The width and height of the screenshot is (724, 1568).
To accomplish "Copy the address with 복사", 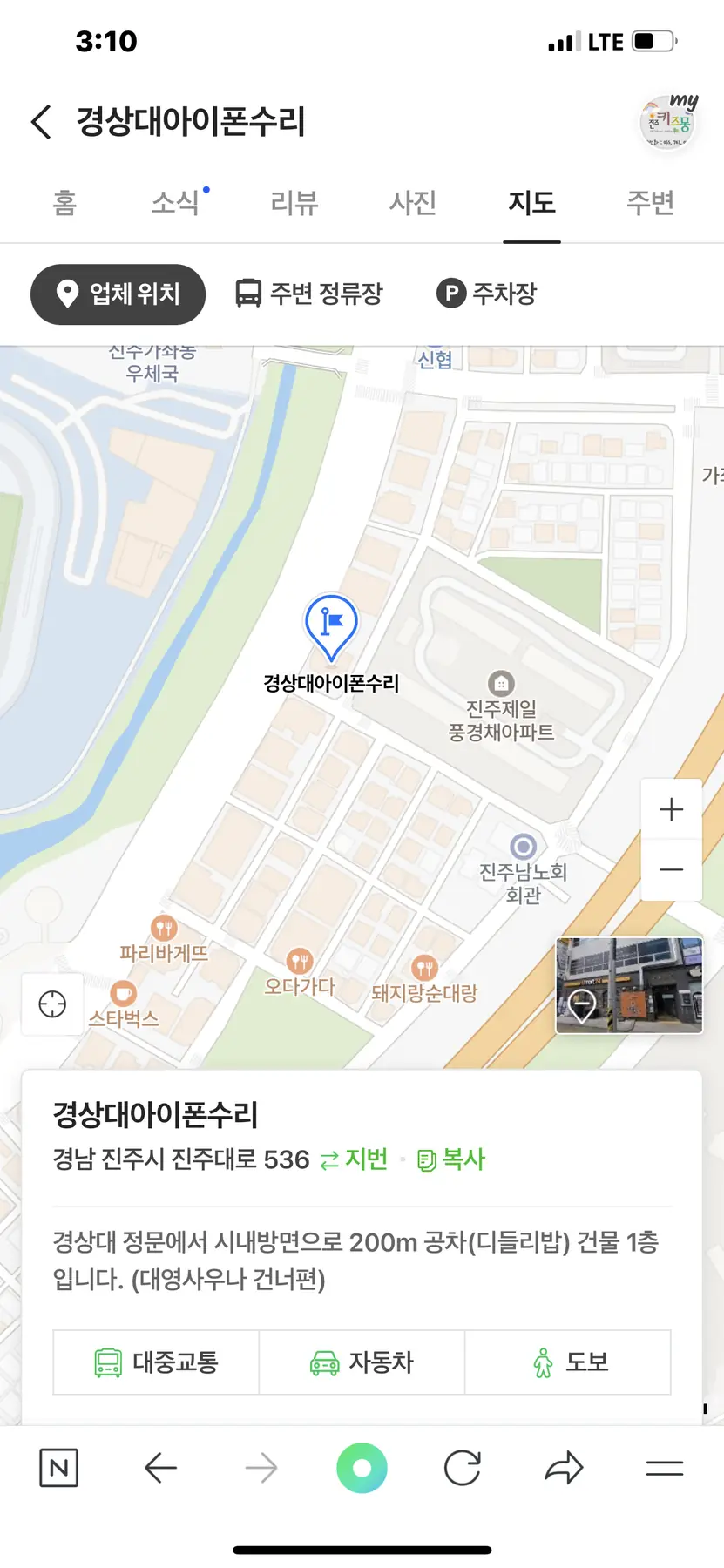I will [451, 1159].
